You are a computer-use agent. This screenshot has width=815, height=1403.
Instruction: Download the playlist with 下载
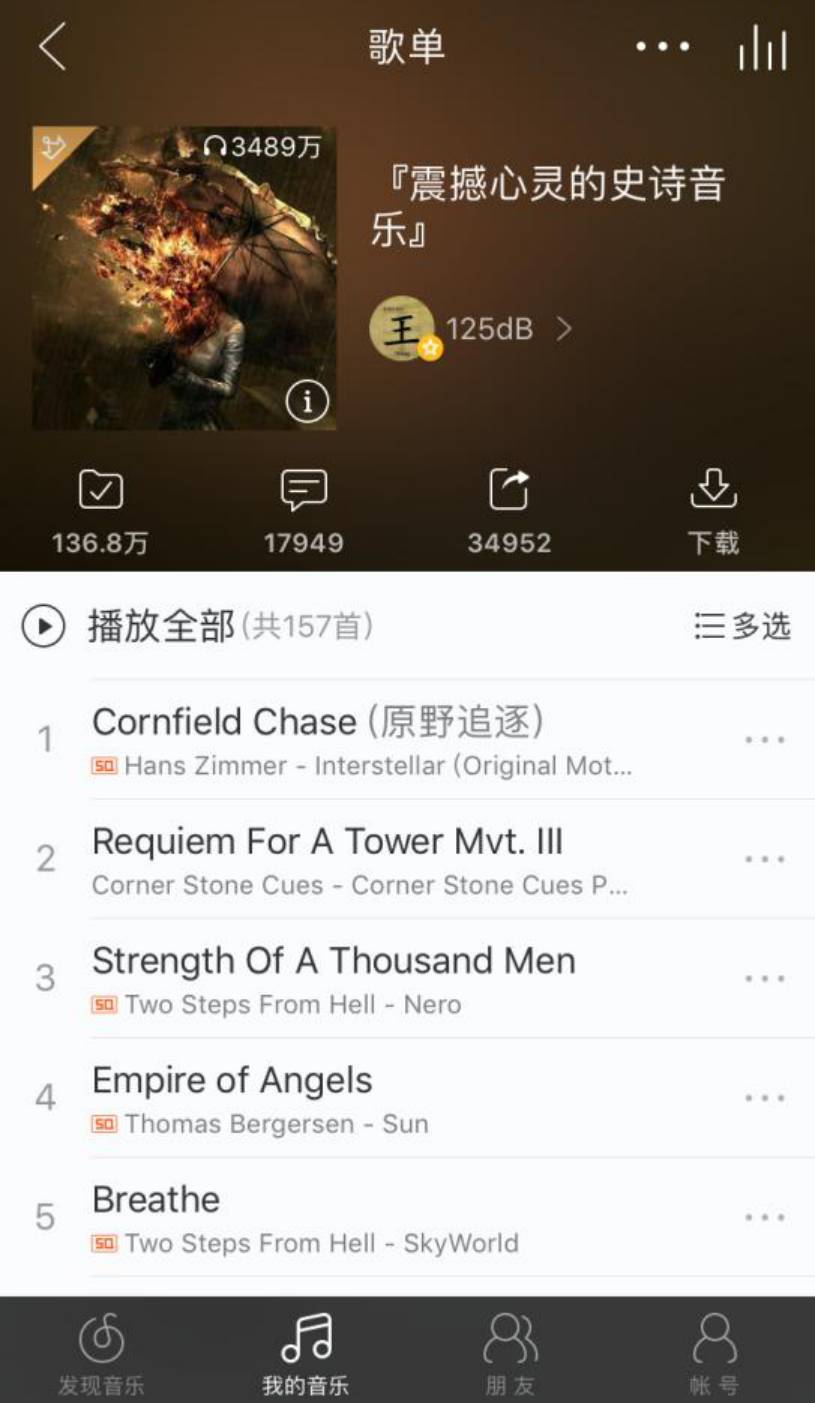pos(713,512)
